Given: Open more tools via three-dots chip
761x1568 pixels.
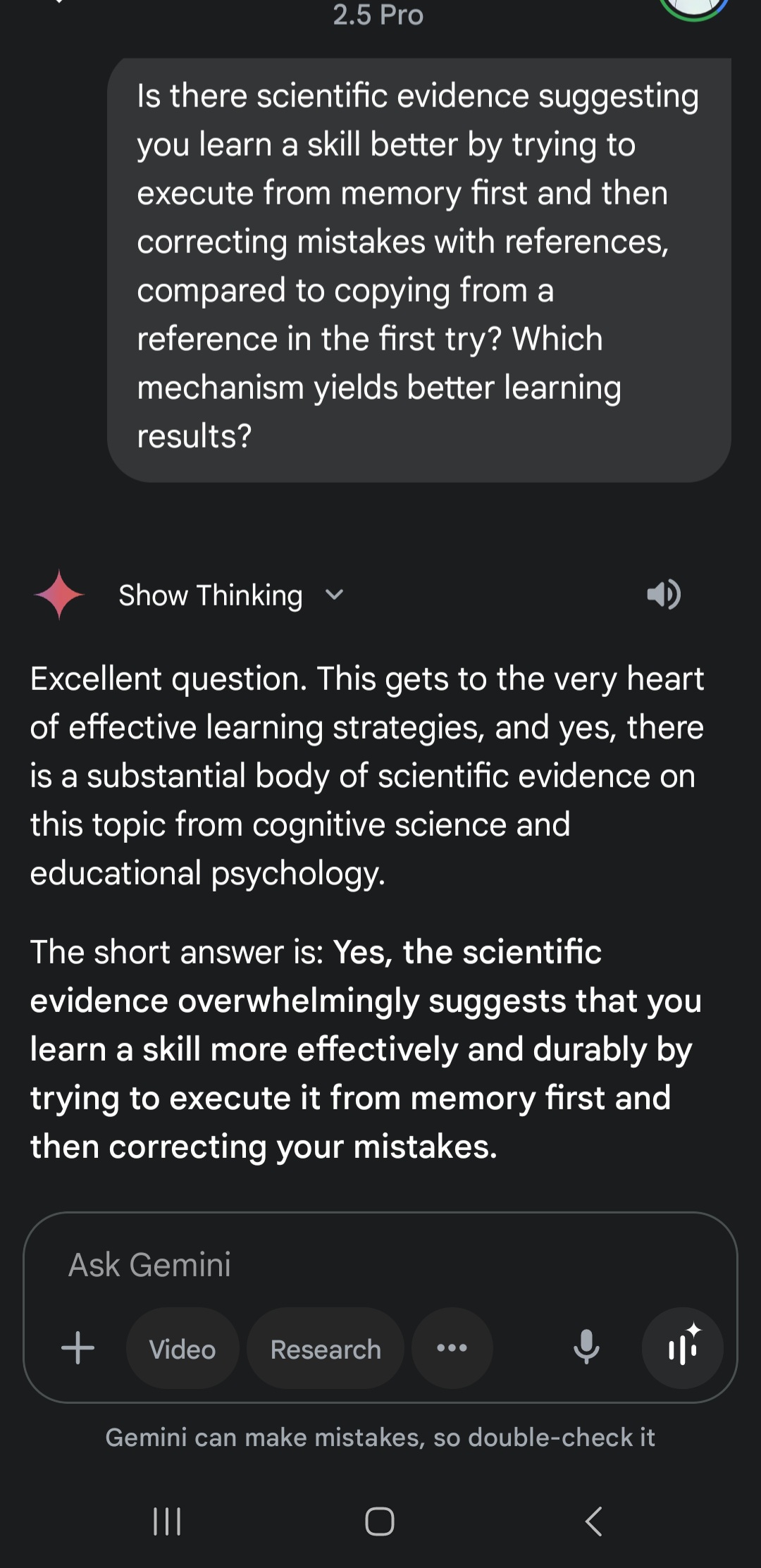Looking at the screenshot, I should point(452,1349).
